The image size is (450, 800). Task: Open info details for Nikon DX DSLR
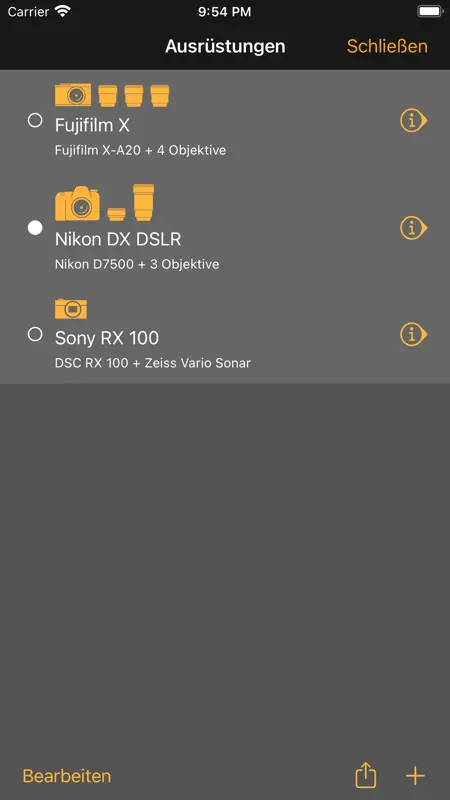[x=413, y=228]
